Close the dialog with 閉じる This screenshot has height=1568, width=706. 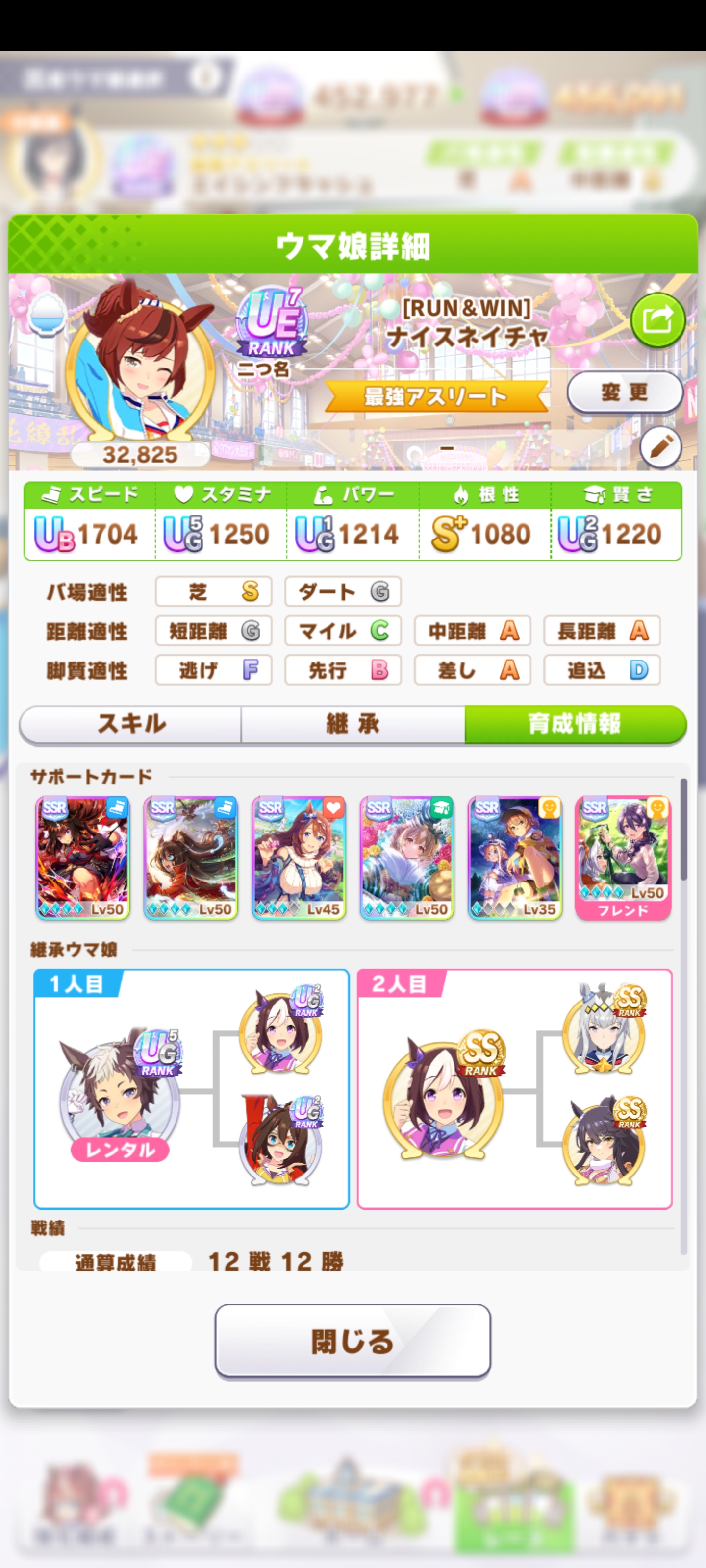coord(352,1341)
